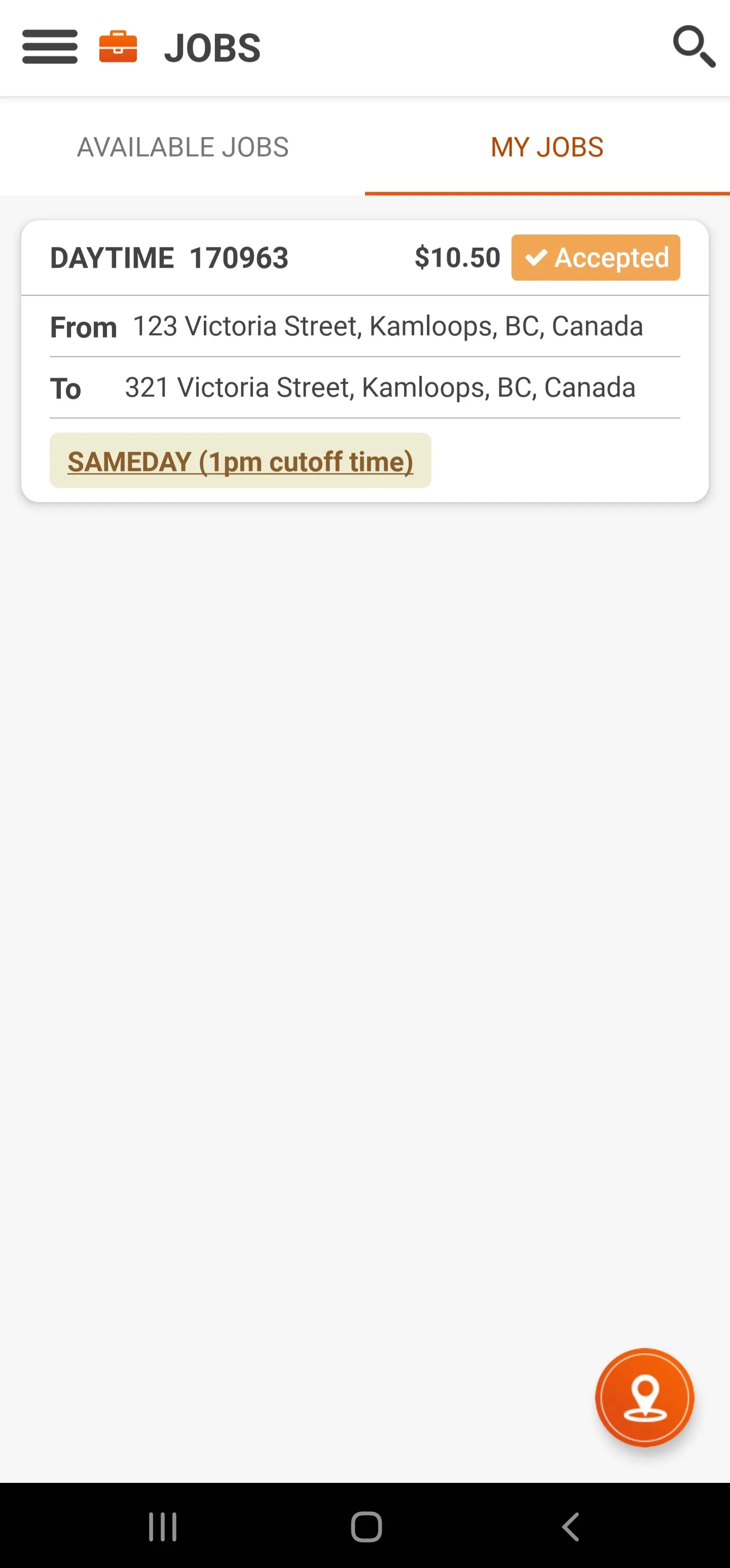
Task: Tap the SAMEDAY (1pm cutoff time) link
Action: 240,461
